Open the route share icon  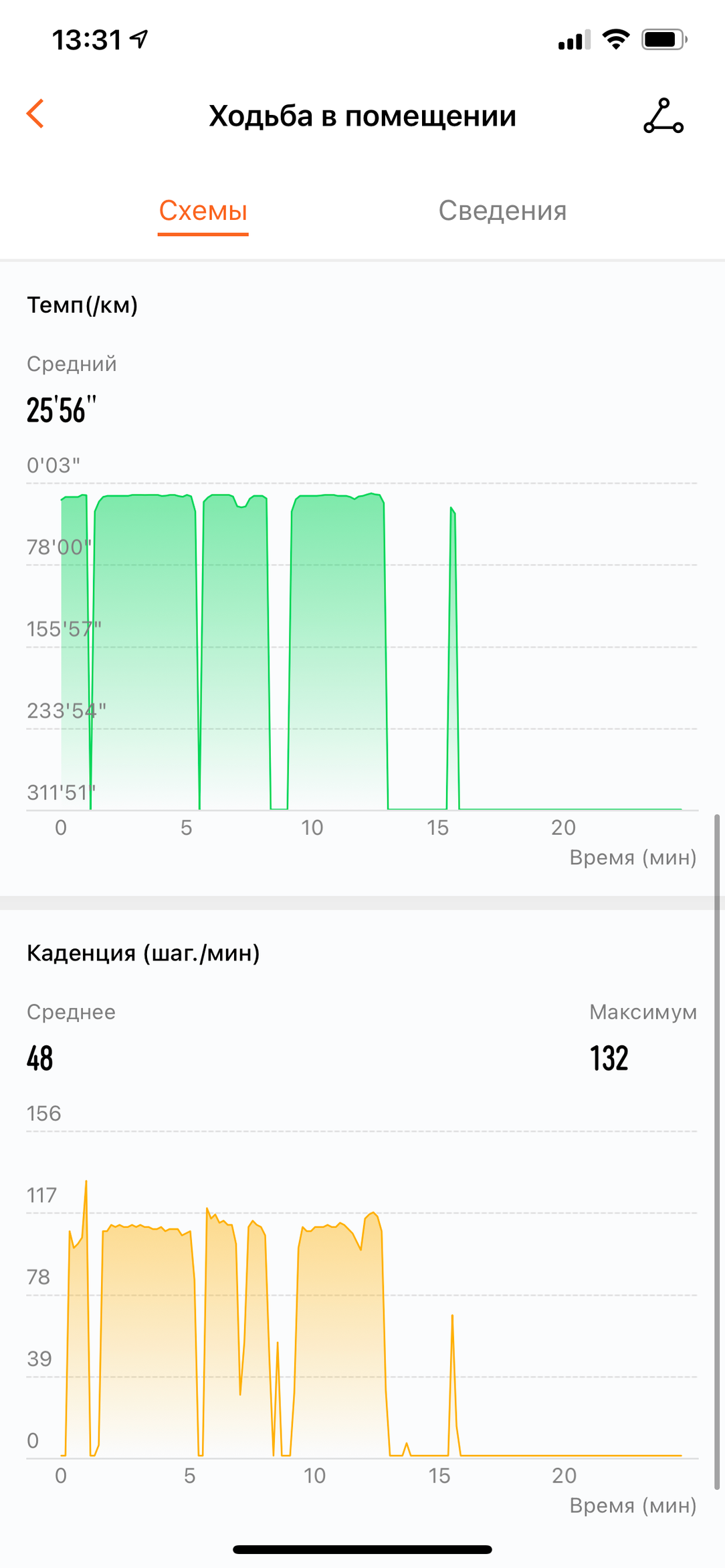click(663, 116)
